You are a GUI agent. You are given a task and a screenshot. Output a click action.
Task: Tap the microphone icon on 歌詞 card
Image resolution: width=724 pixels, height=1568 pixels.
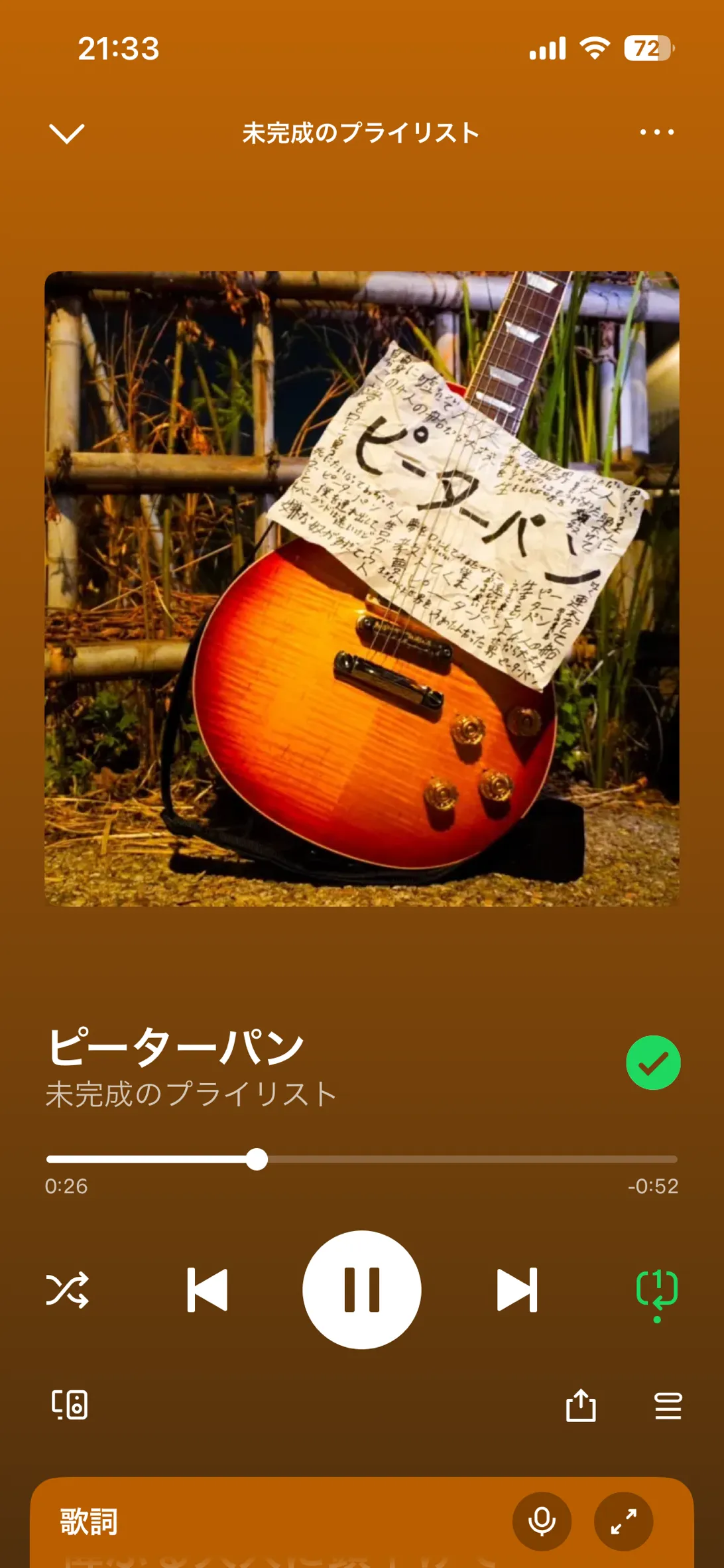coord(542,1522)
